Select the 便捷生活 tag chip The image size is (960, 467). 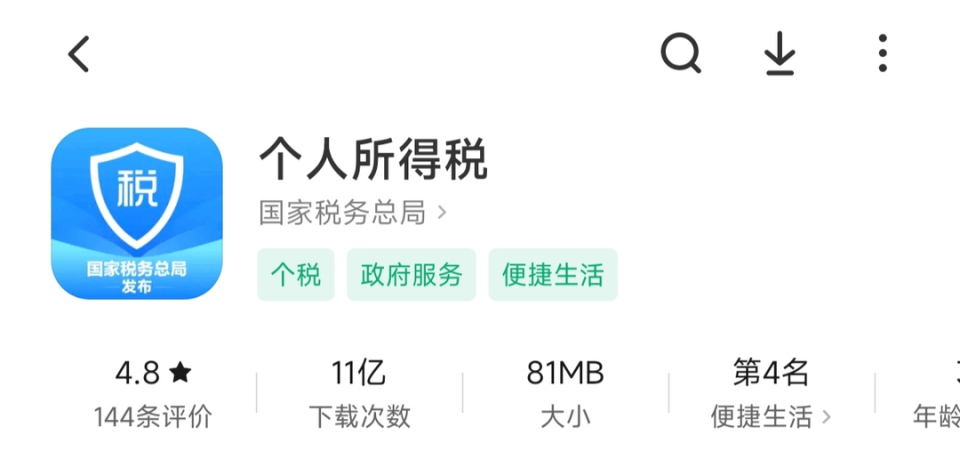click(553, 275)
